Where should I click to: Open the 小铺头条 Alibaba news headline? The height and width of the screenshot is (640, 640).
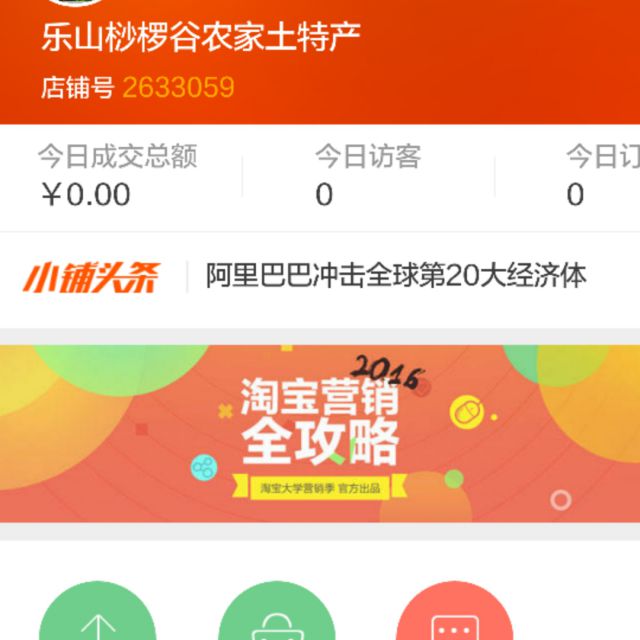396,275
